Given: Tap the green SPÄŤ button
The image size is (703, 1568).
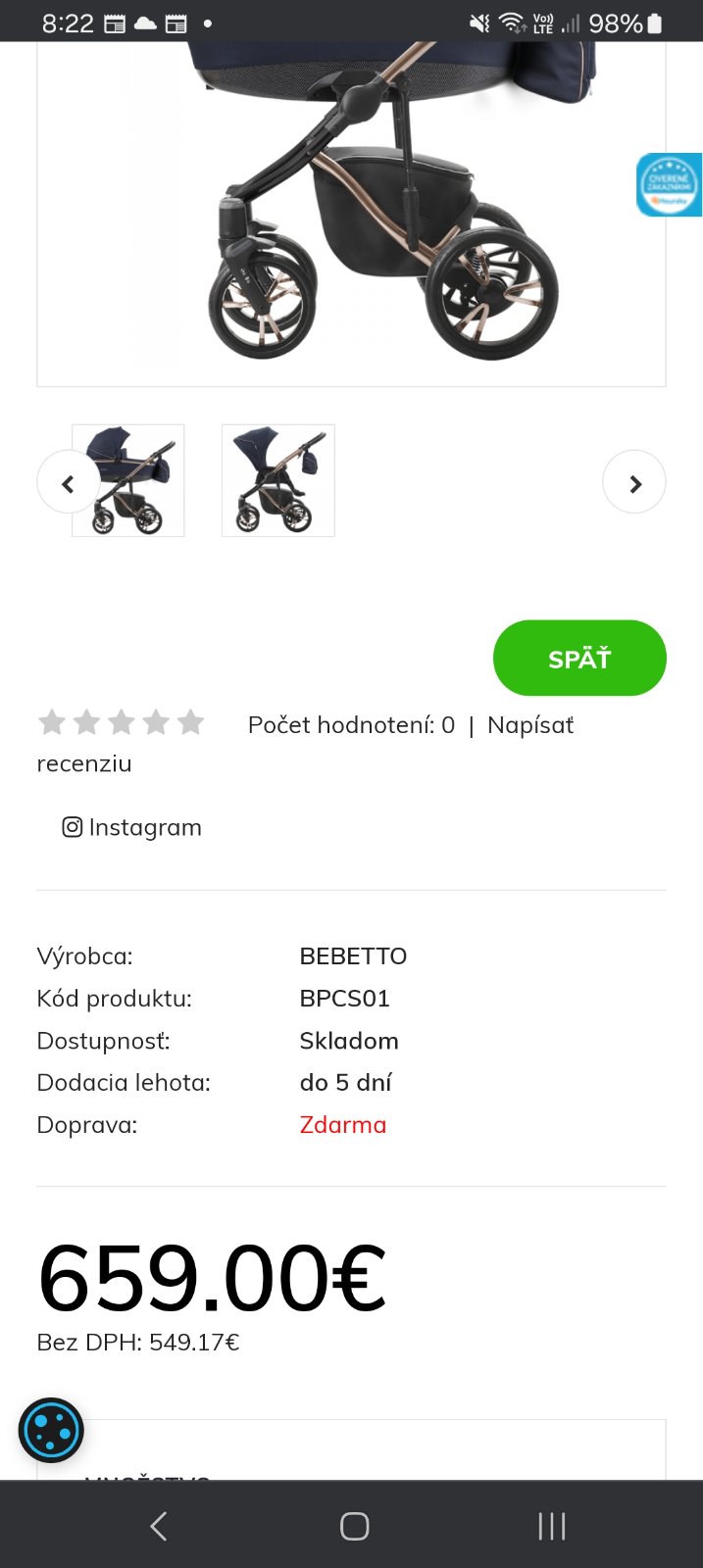Looking at the screenshot, I should (579, 659).
